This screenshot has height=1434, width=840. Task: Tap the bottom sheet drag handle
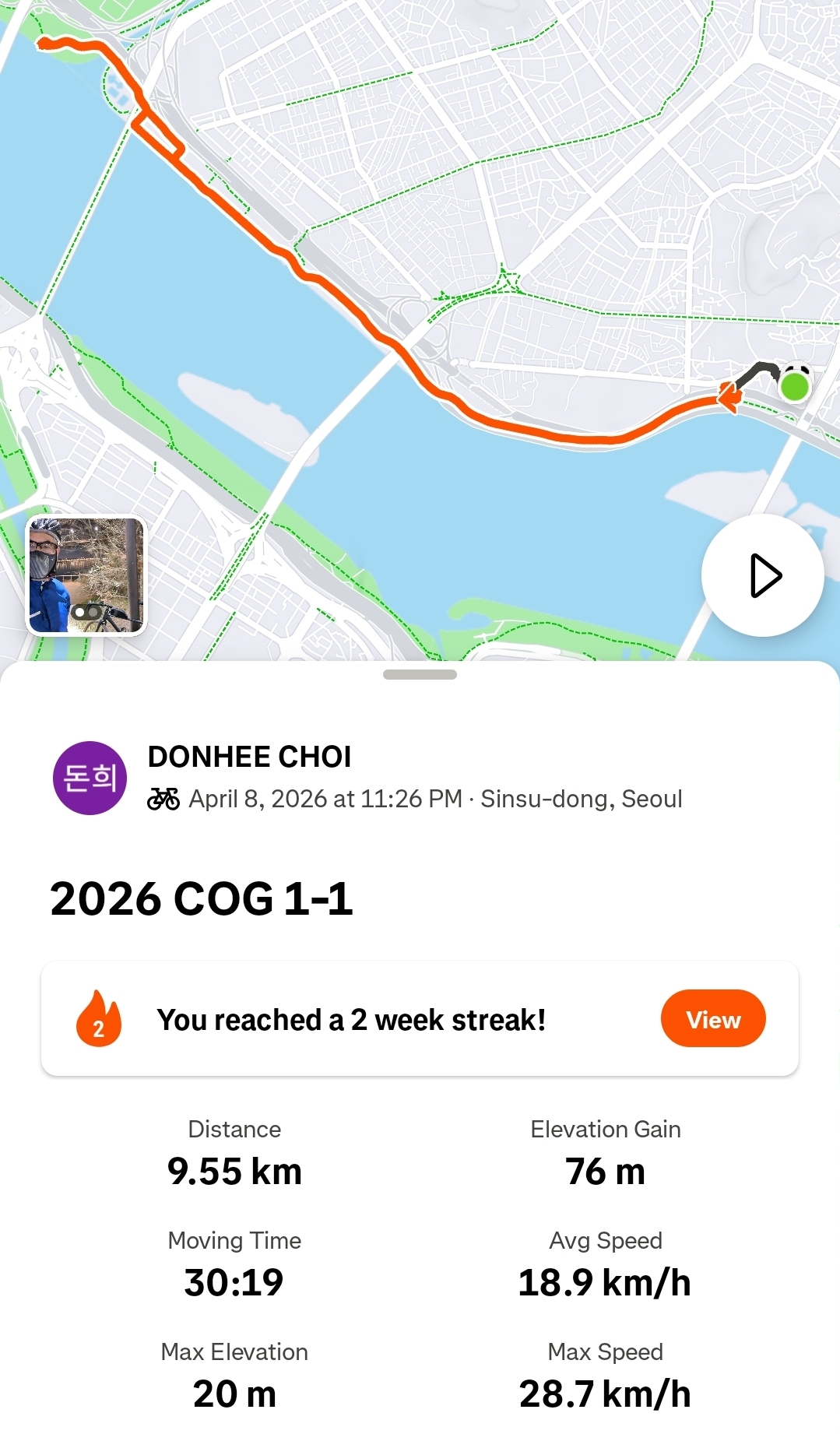pyautogui.click(x=420, y=674)
